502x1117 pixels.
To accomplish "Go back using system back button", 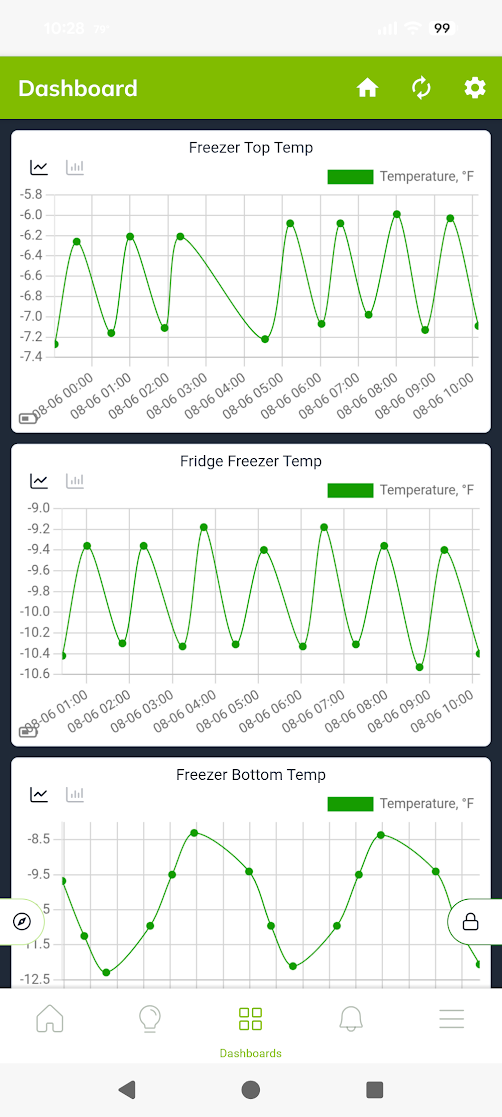I will tap(127, 1089).
